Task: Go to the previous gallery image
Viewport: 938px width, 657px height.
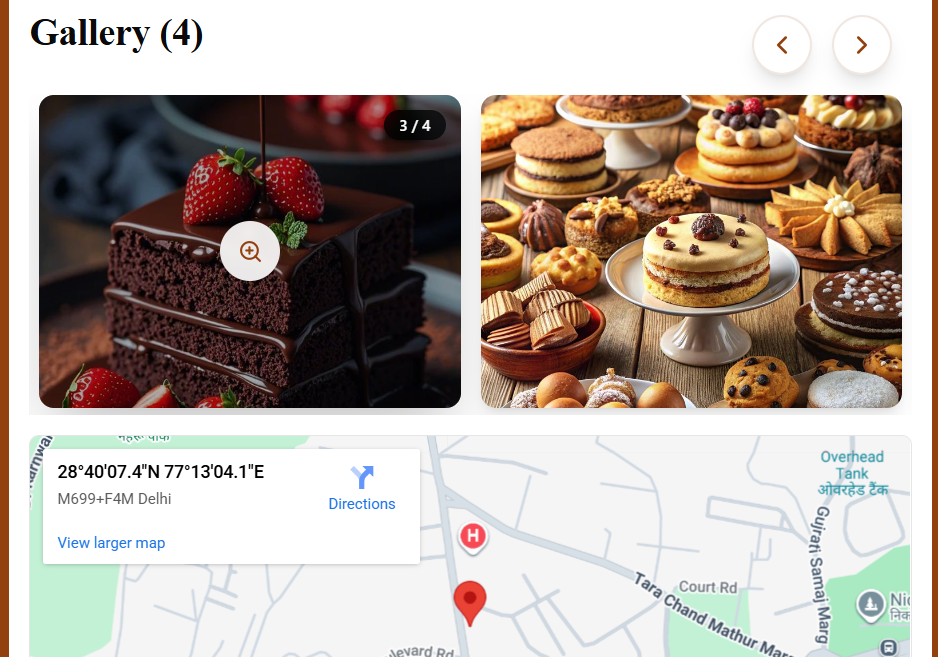Action: pyautogui.click(x=781, y=45)
